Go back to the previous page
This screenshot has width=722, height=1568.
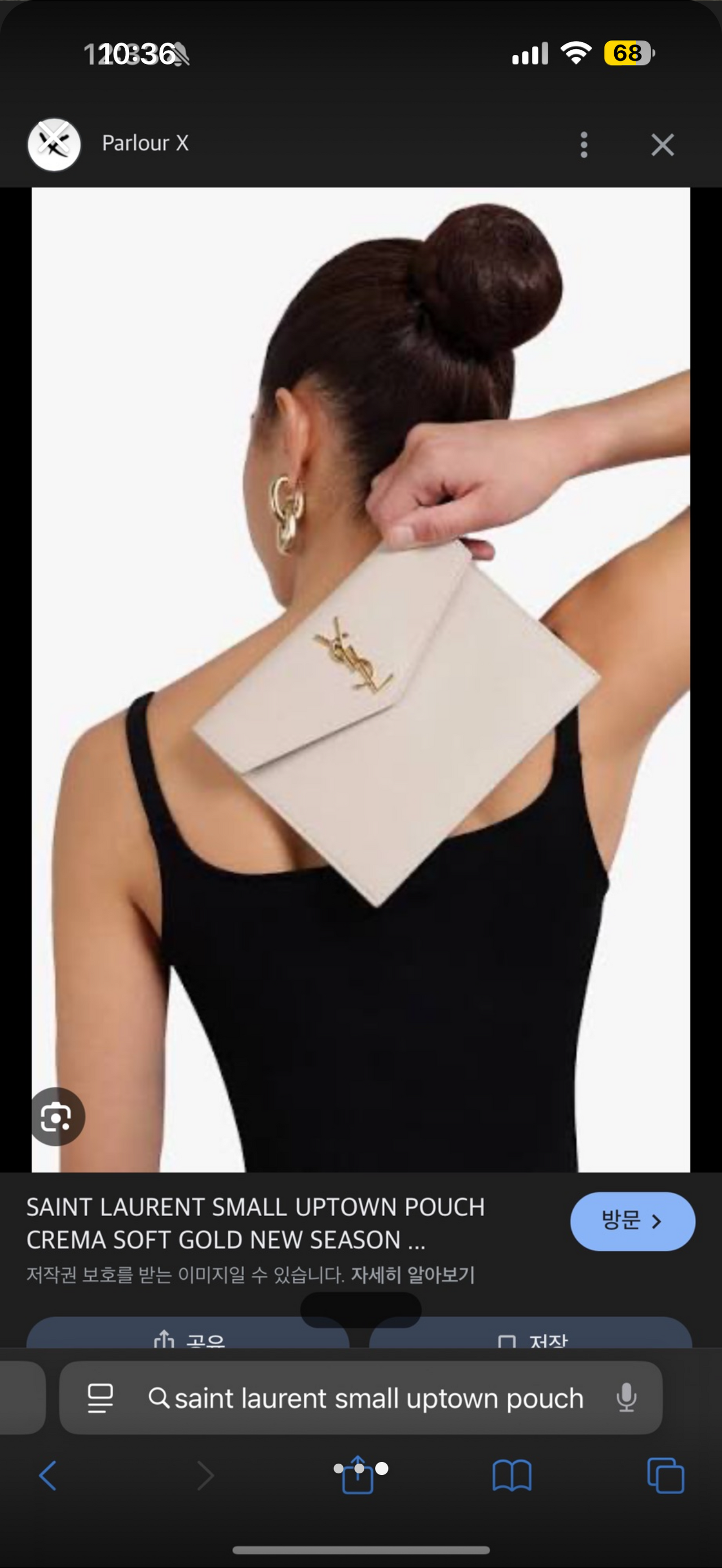tap(48, 1476)
